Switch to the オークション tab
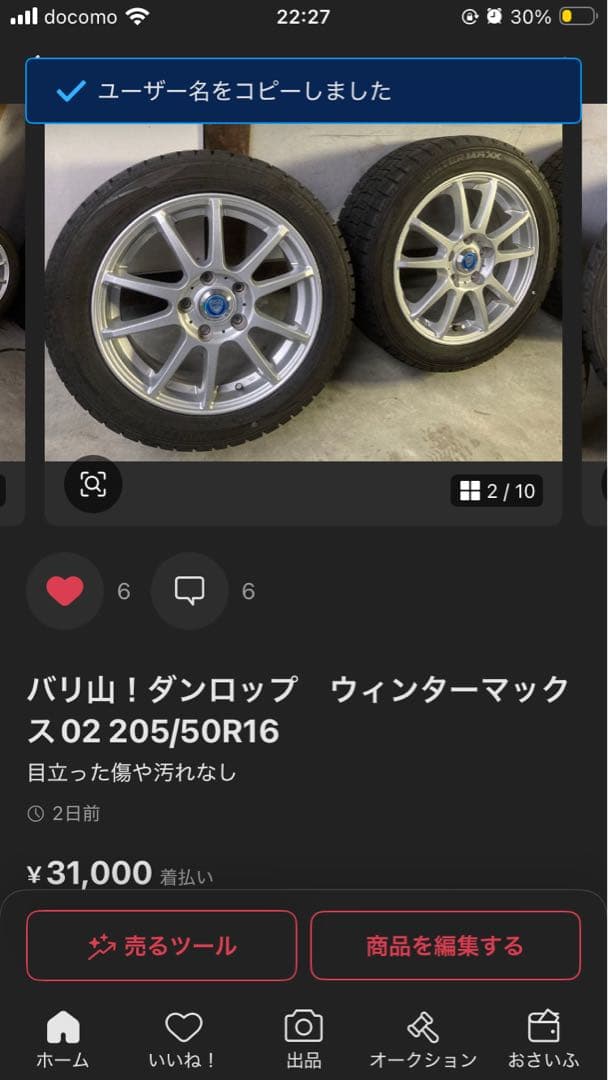Image resolution: width=608 pixels, height=1080 pixels. (x=423, y=1038)
